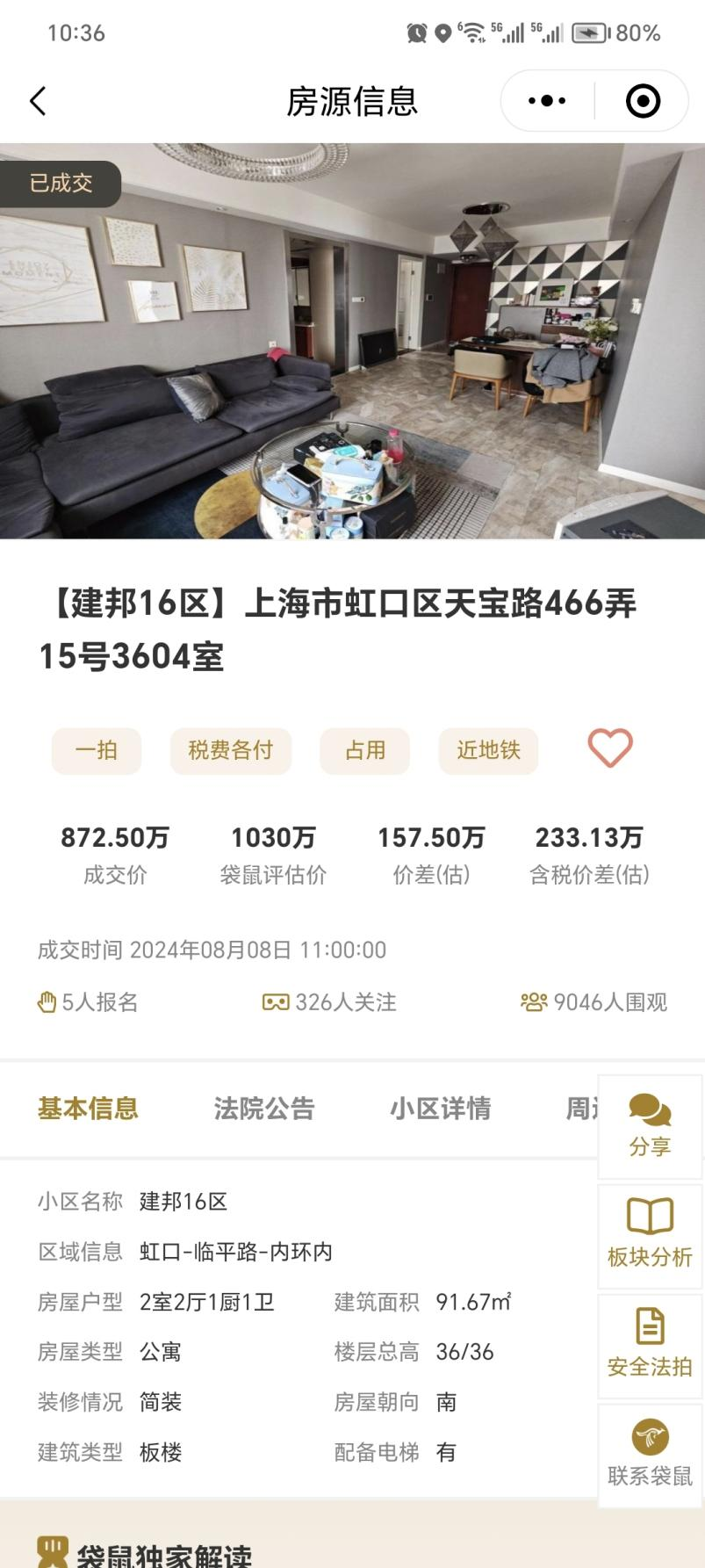This screenshot has height=1568, width=705.
Task: Click the people icon beside 9046人围观
Action: tap(534, 1001)
